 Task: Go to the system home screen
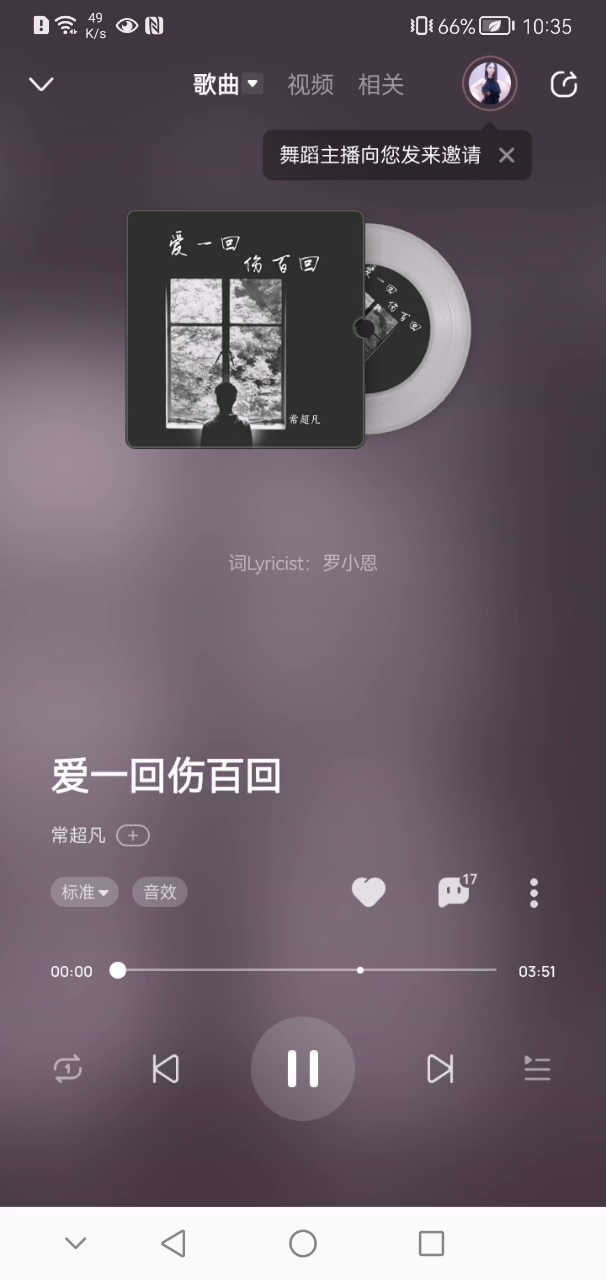(x=303, y=1243)
